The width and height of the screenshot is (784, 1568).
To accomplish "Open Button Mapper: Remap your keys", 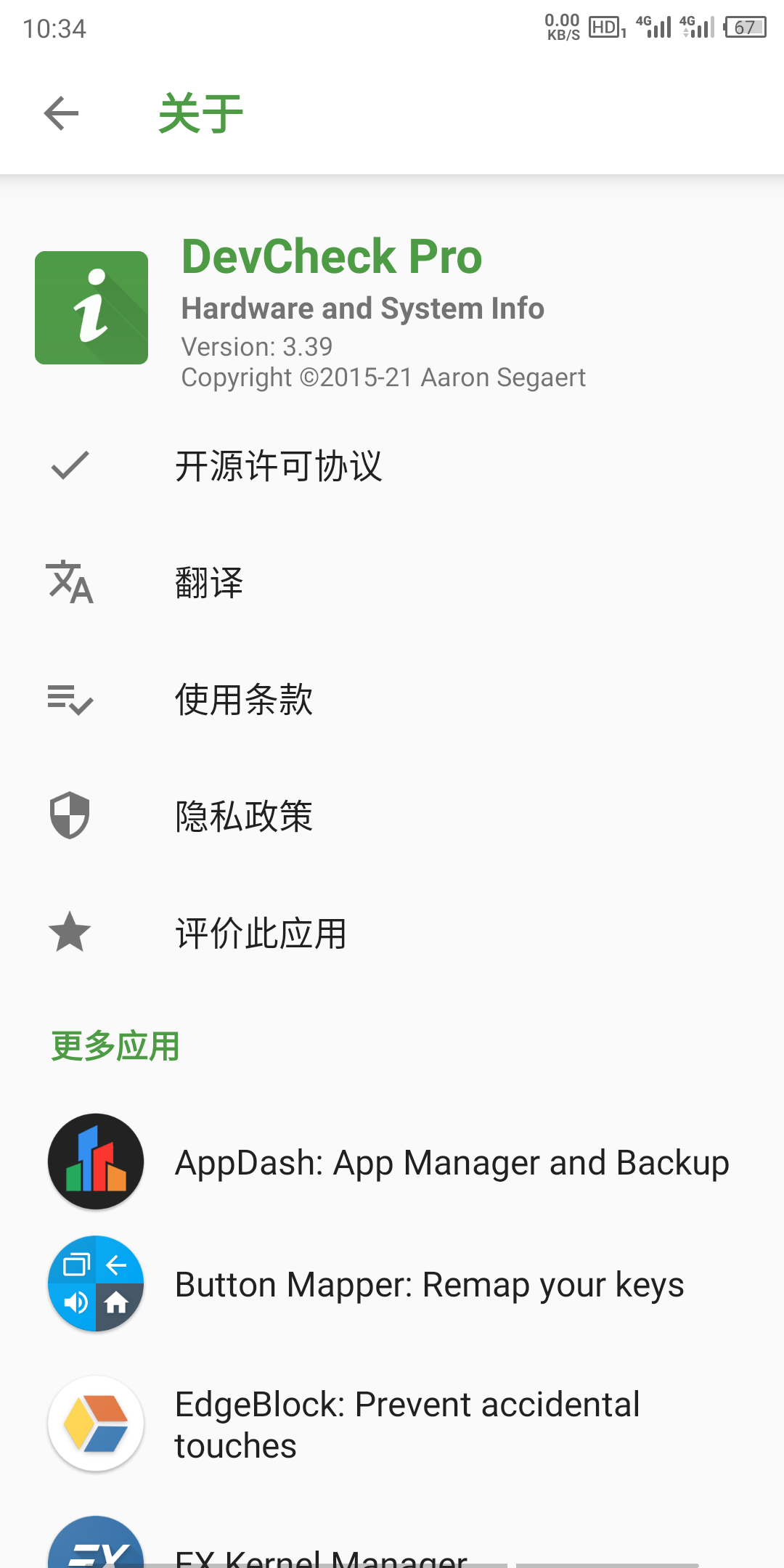I will (428, 1285).
